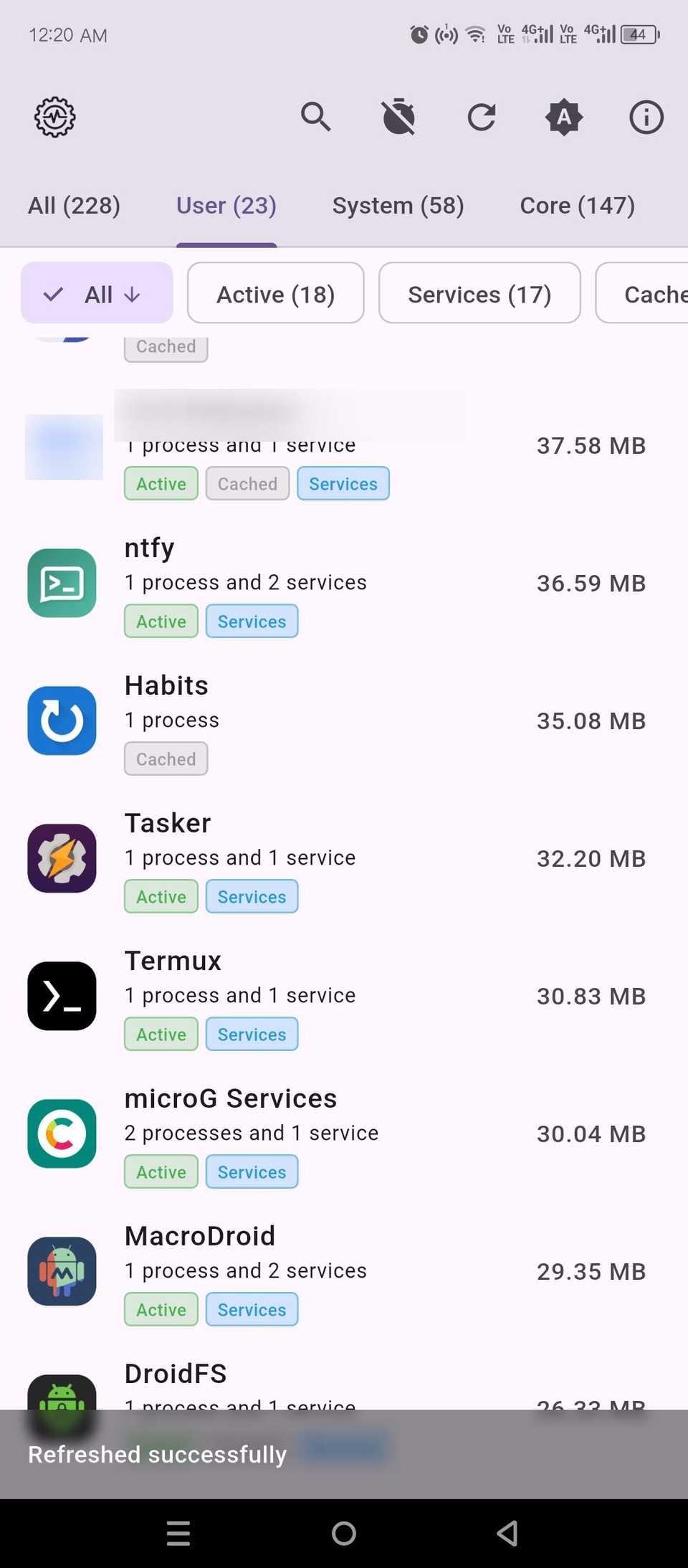The image size is (688, 1568).
Task: Select the run-duration stopwatch icon
Action: pyautogui.click(x=399, y=117)
